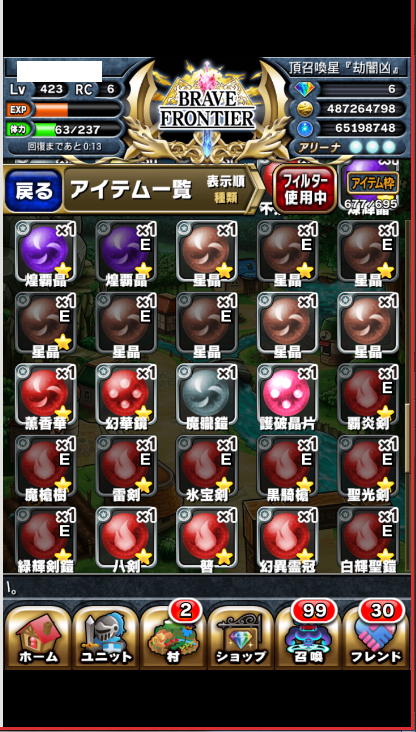Open the 雷剣 item
The image size is (416, 732).
pyautogui.click(x=126, y=468)
